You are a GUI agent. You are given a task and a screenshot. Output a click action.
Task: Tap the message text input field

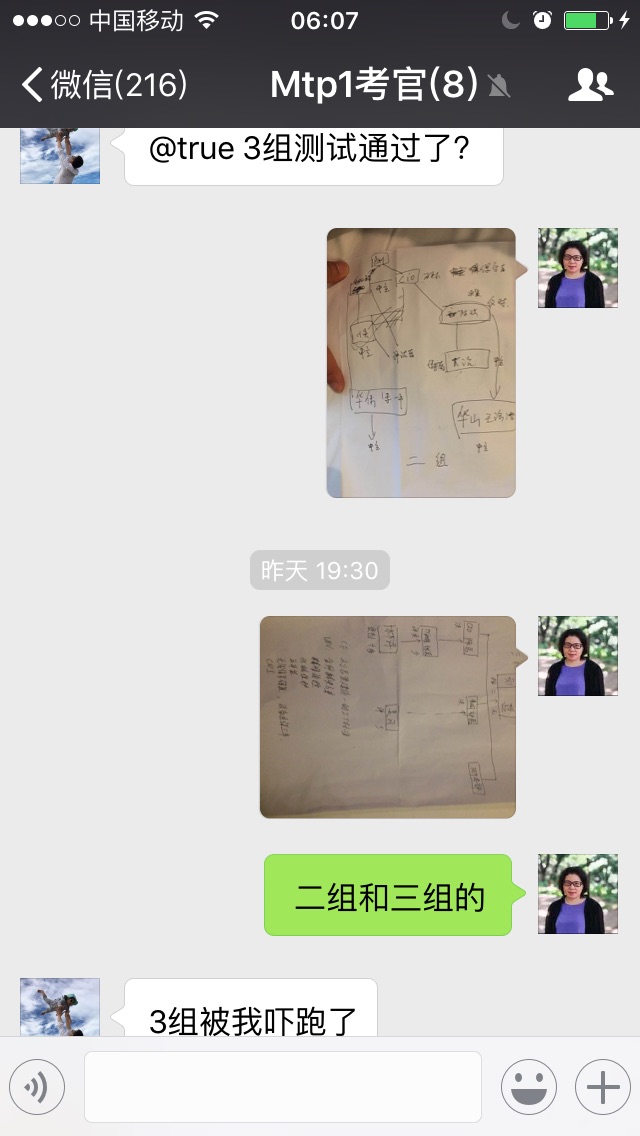[282, 1086]
